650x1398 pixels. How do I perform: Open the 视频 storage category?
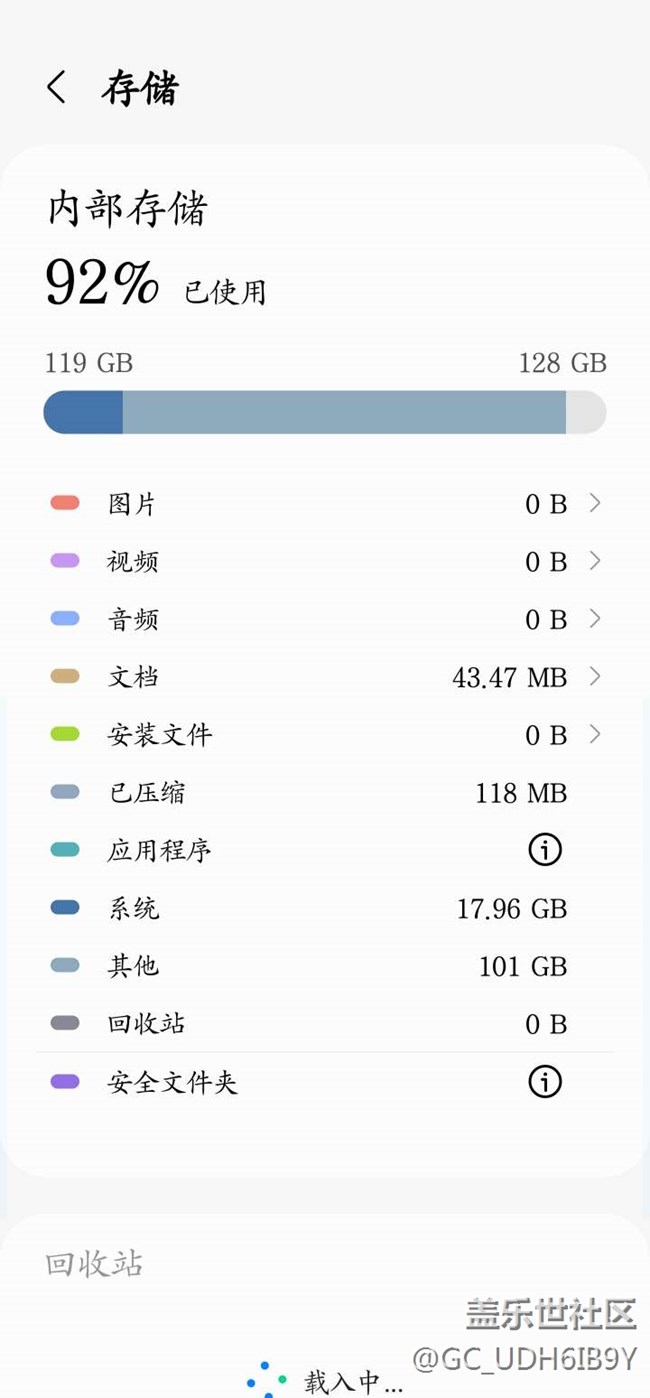pyautogui.click(x=325, y=562)
